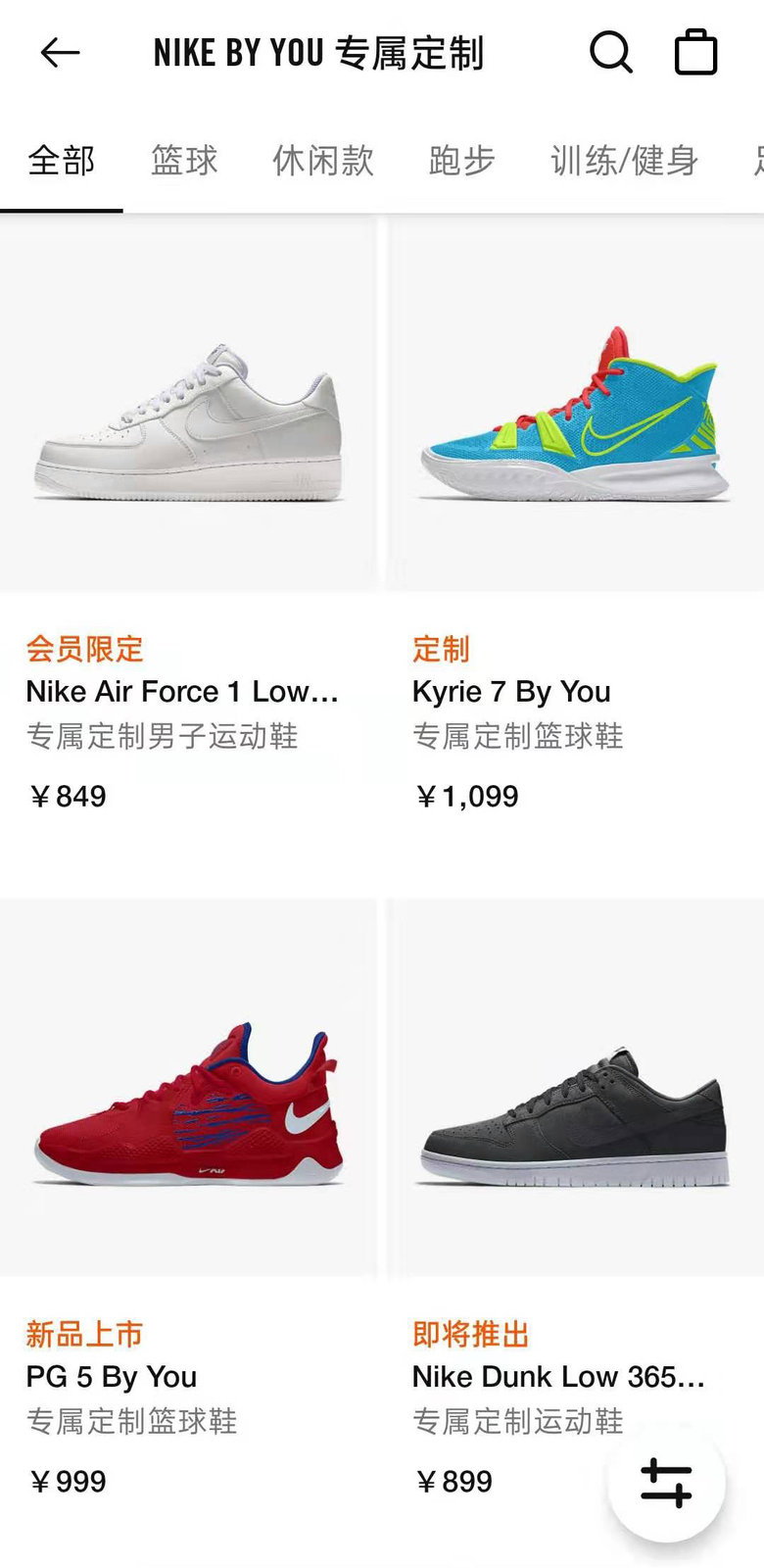Screen dimensions: 764x1568
Task: Open the search magnifier icon
Action: (610, 53)
